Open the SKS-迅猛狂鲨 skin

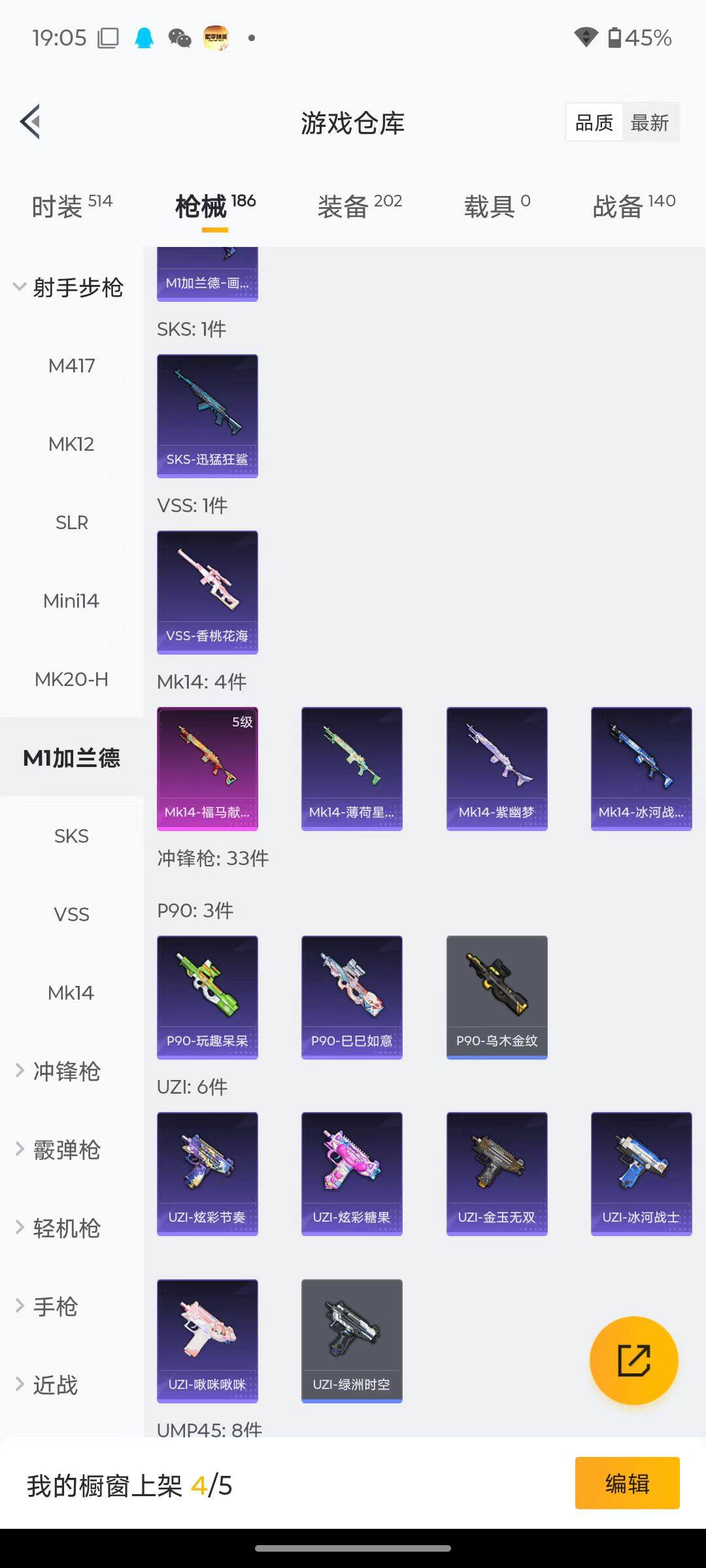tap(207, 416)
